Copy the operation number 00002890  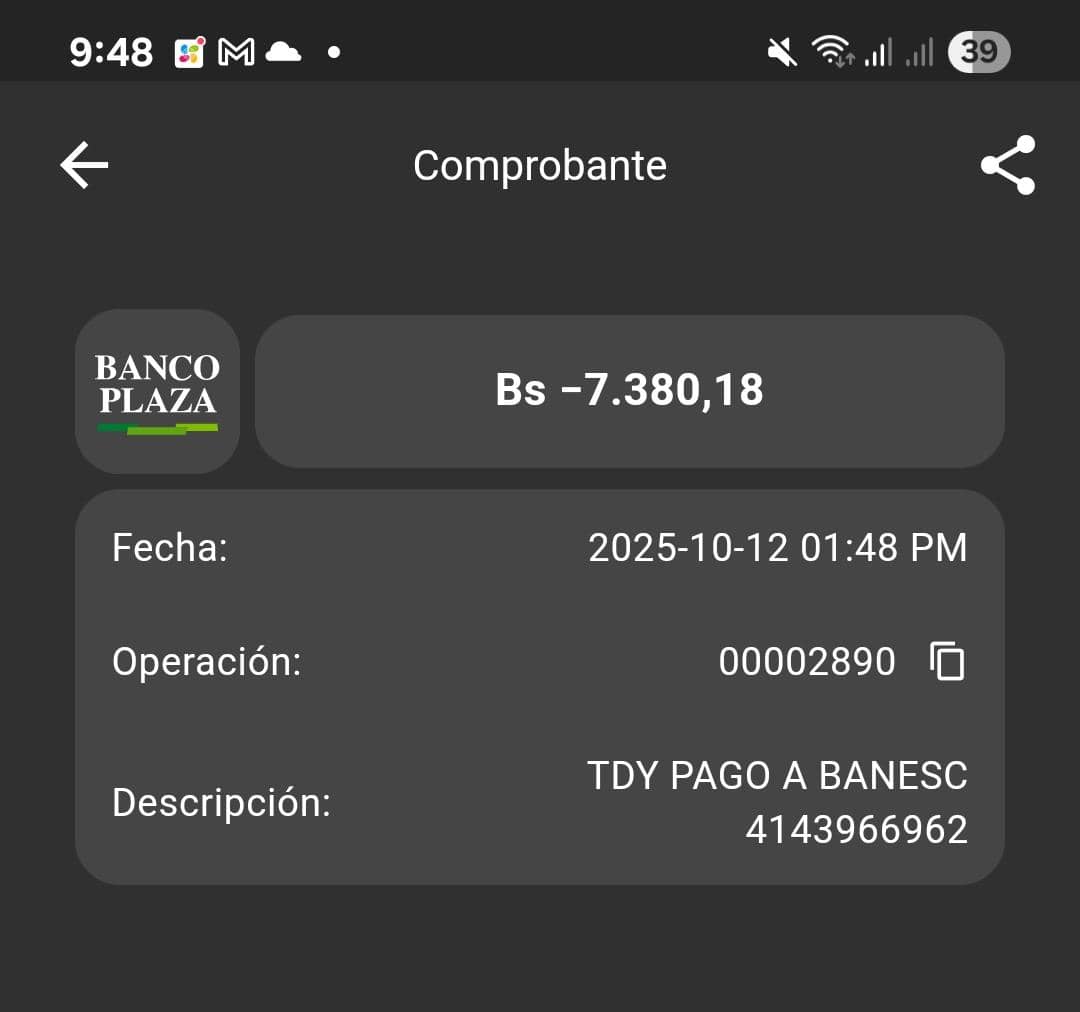947,662
